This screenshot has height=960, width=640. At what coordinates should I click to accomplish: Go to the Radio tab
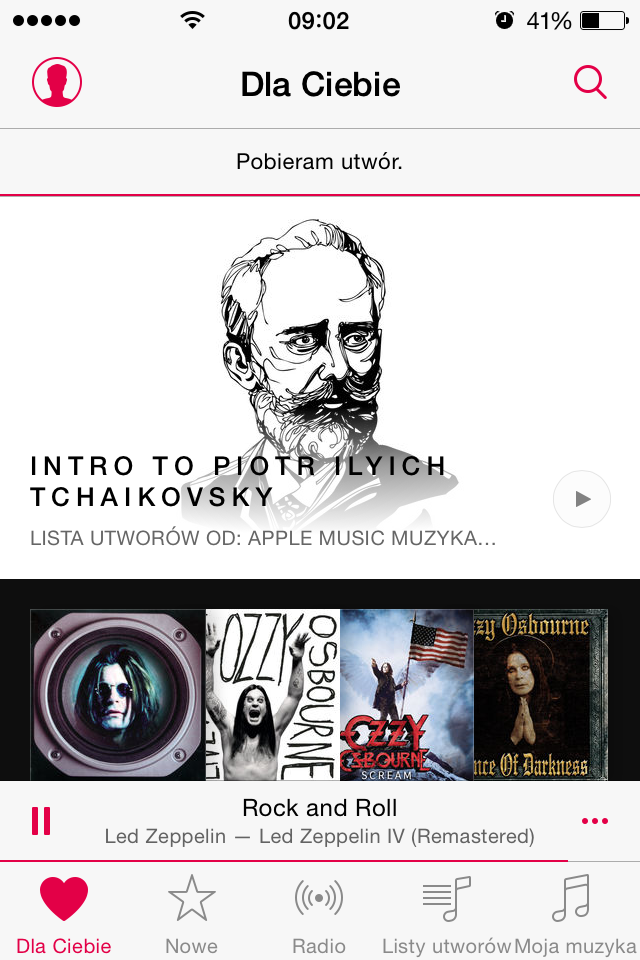tap(319, 913)
